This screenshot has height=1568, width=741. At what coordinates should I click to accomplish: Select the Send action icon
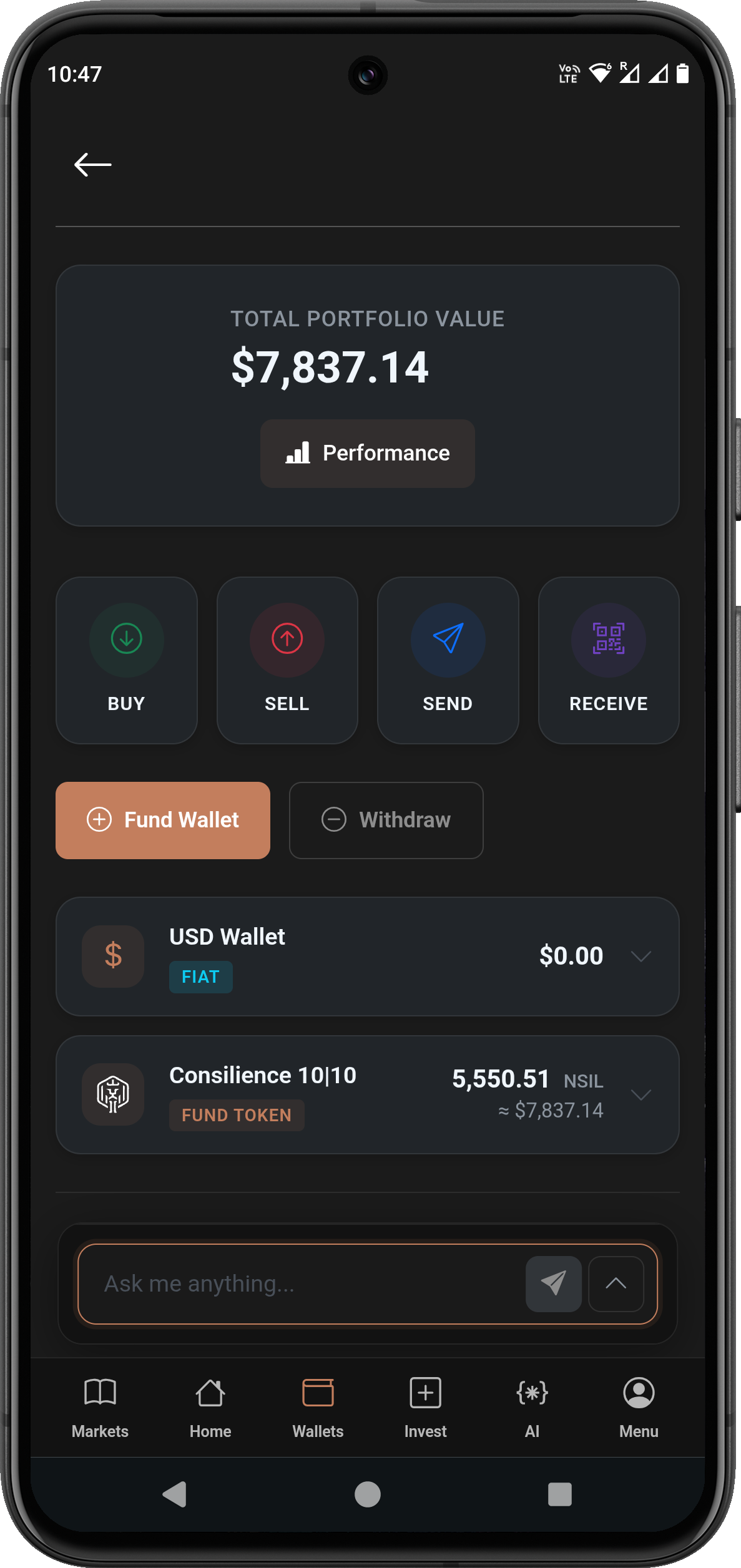448,640
